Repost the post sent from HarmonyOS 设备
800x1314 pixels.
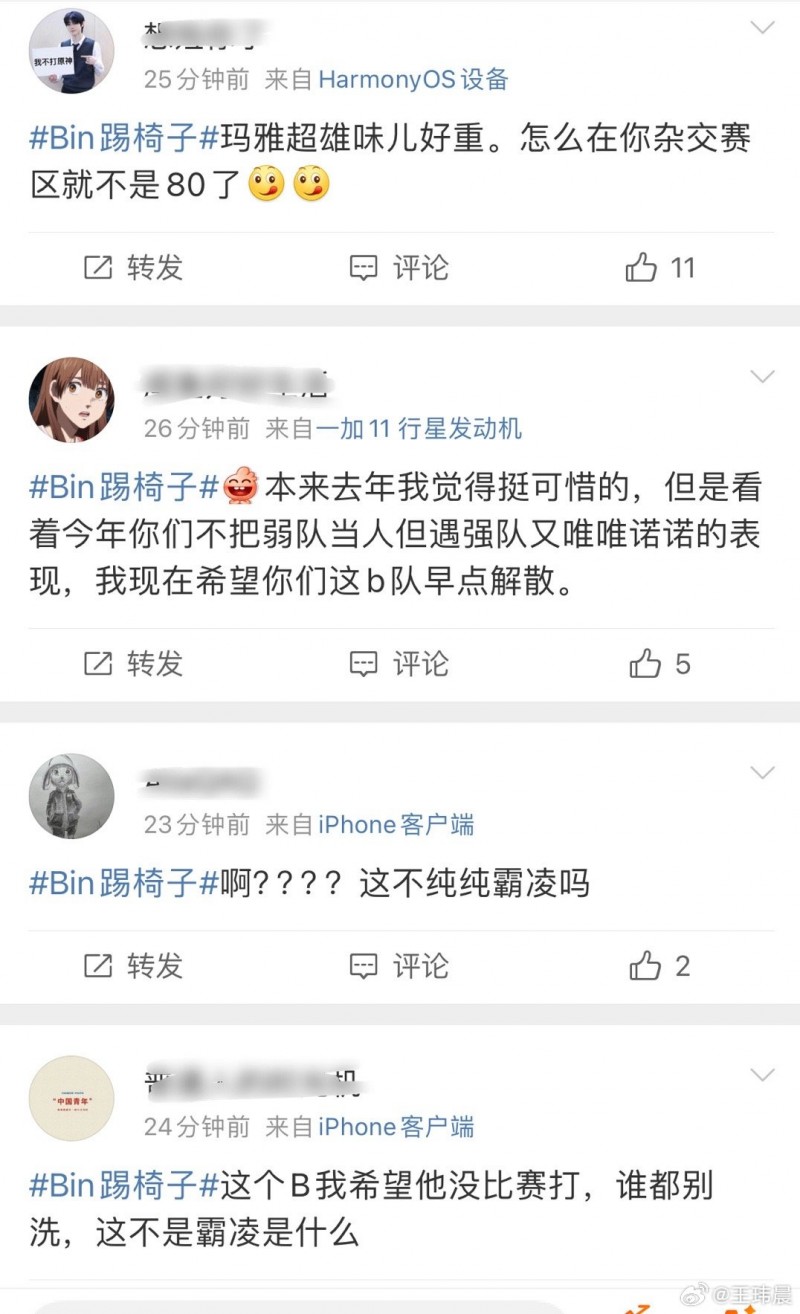tap(134, 268)
